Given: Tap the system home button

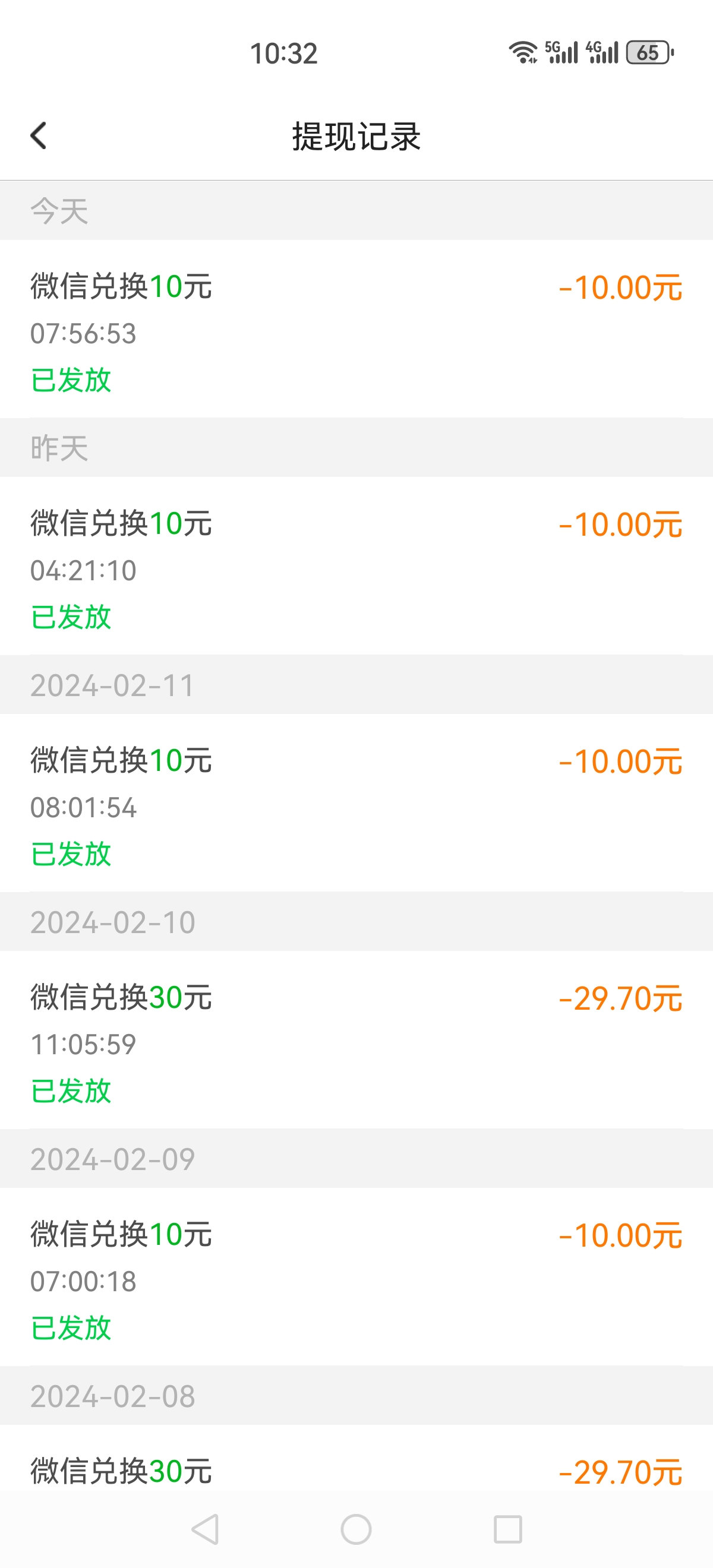Looking at the screenshot, I should [356, 1529].
